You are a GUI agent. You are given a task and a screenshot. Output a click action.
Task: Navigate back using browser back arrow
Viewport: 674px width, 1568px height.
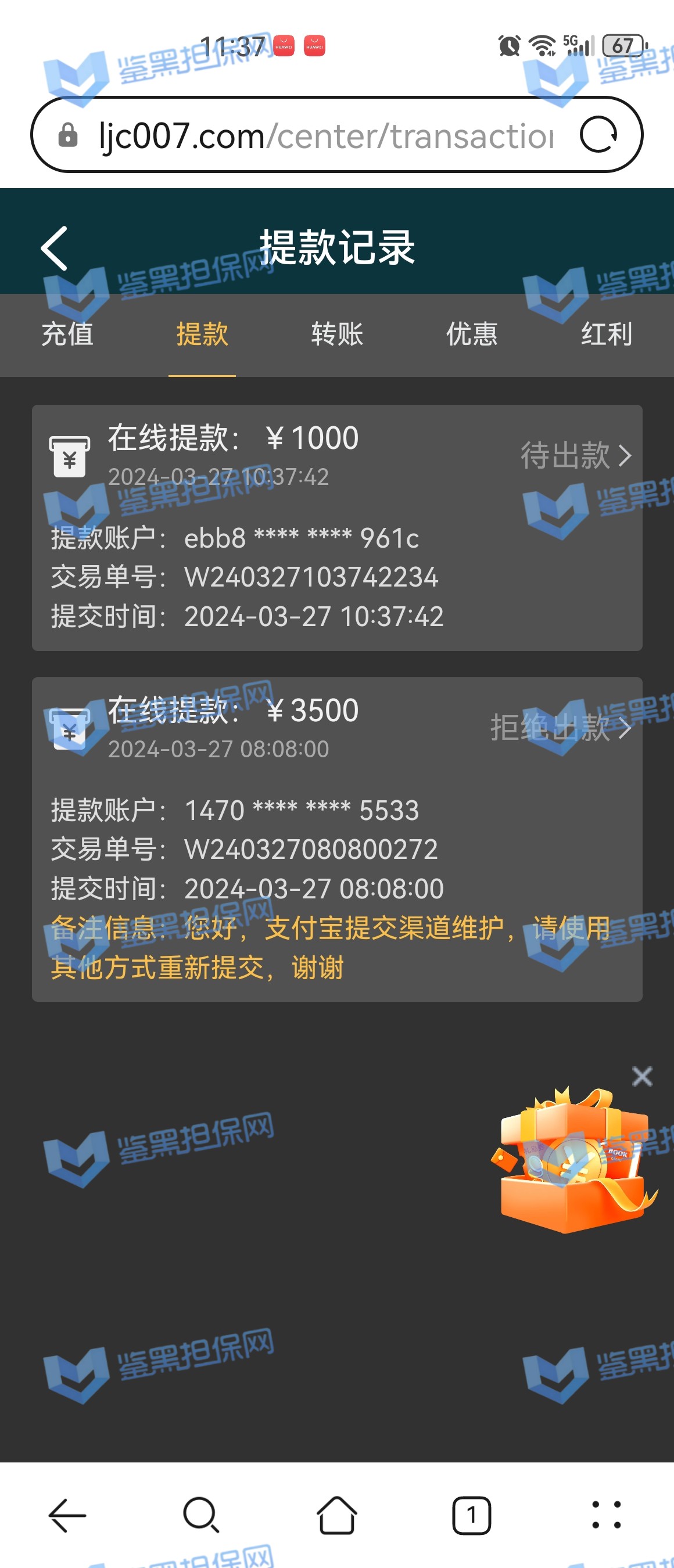point(67,1515)
